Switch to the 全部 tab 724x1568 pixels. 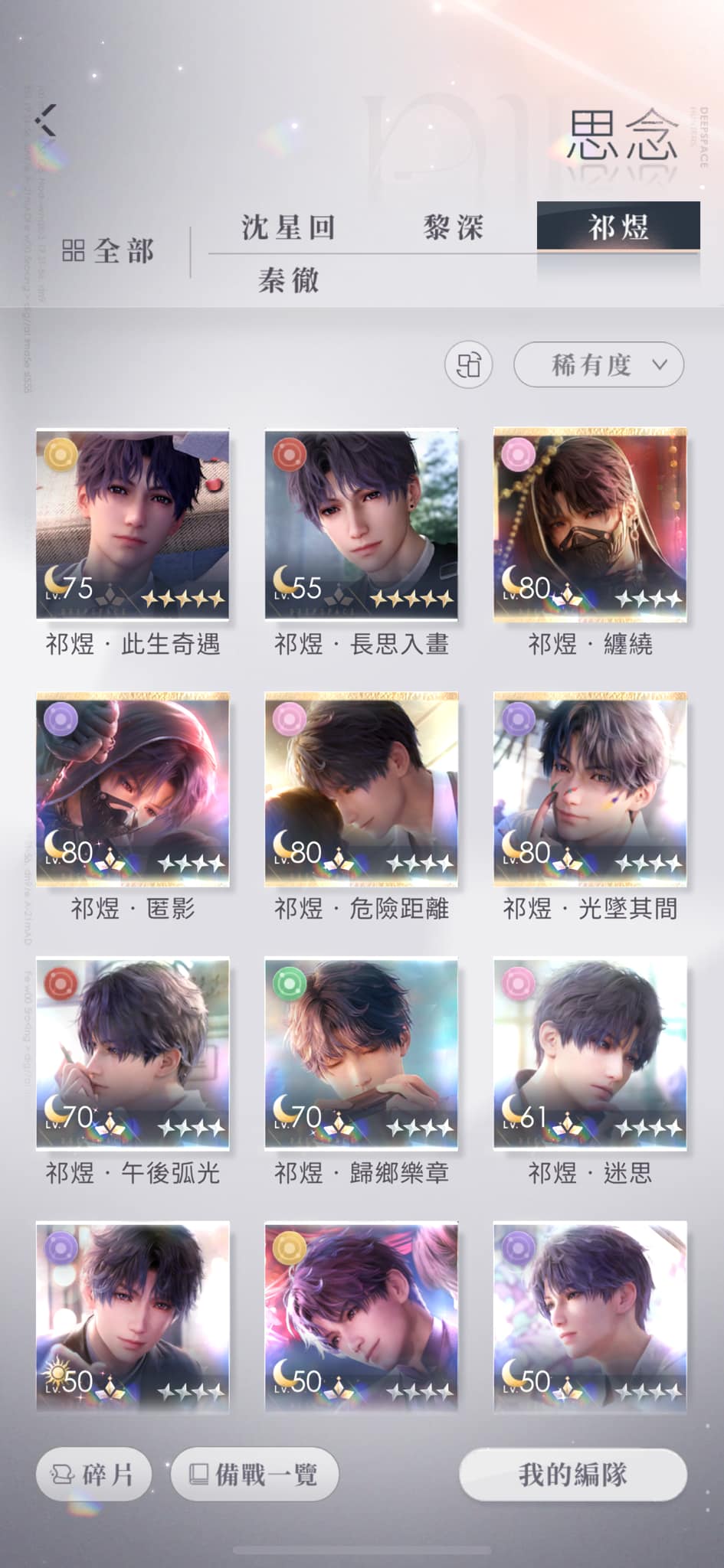pyautogui.click(x=108, y=250)
